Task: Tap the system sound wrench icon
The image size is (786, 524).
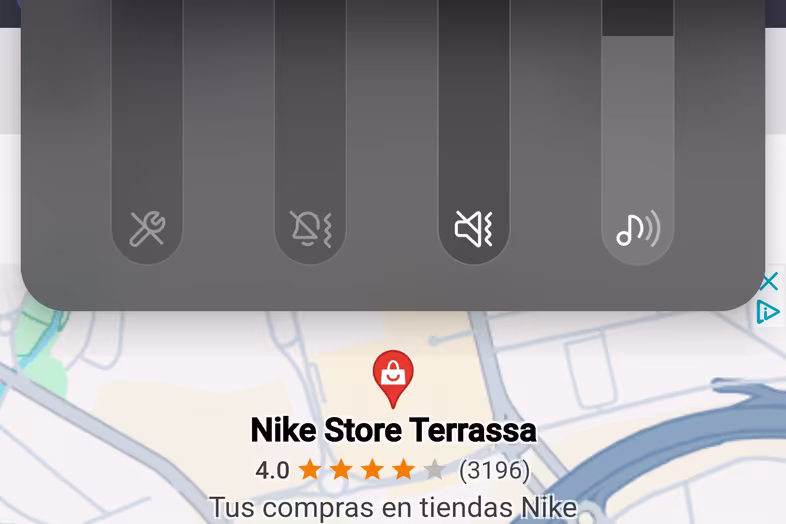Action: (147, 229)
